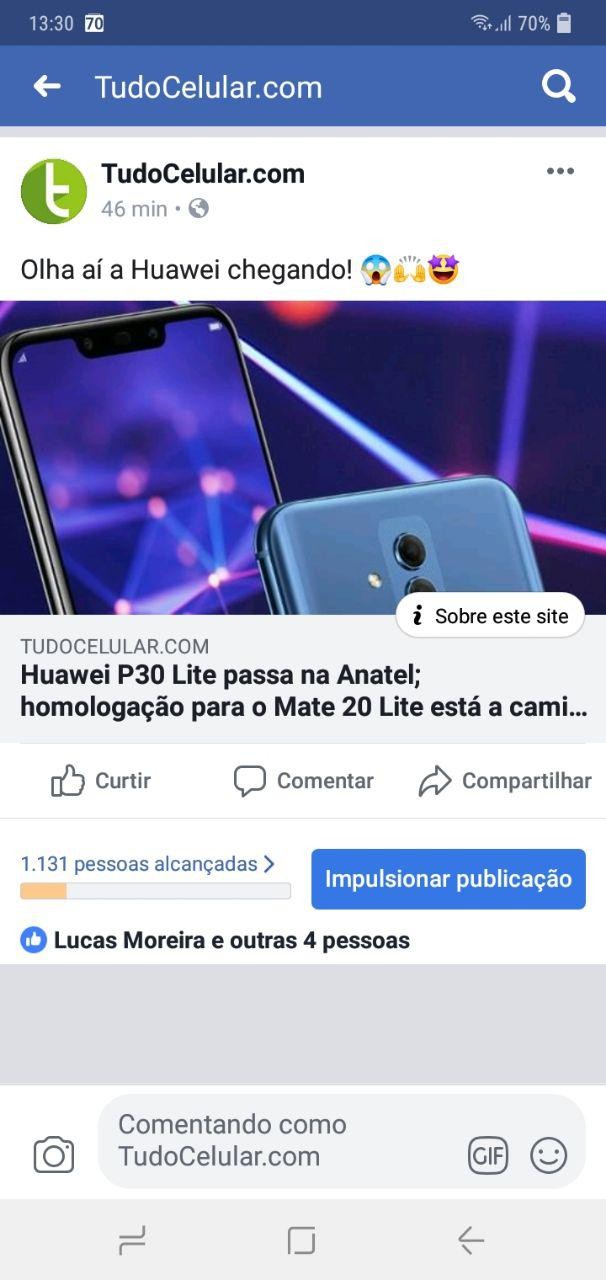View 1.131 pessoas alcançadas insights
The width and height of the screenshot is (606, 1280).
click(x=148, y=864)
